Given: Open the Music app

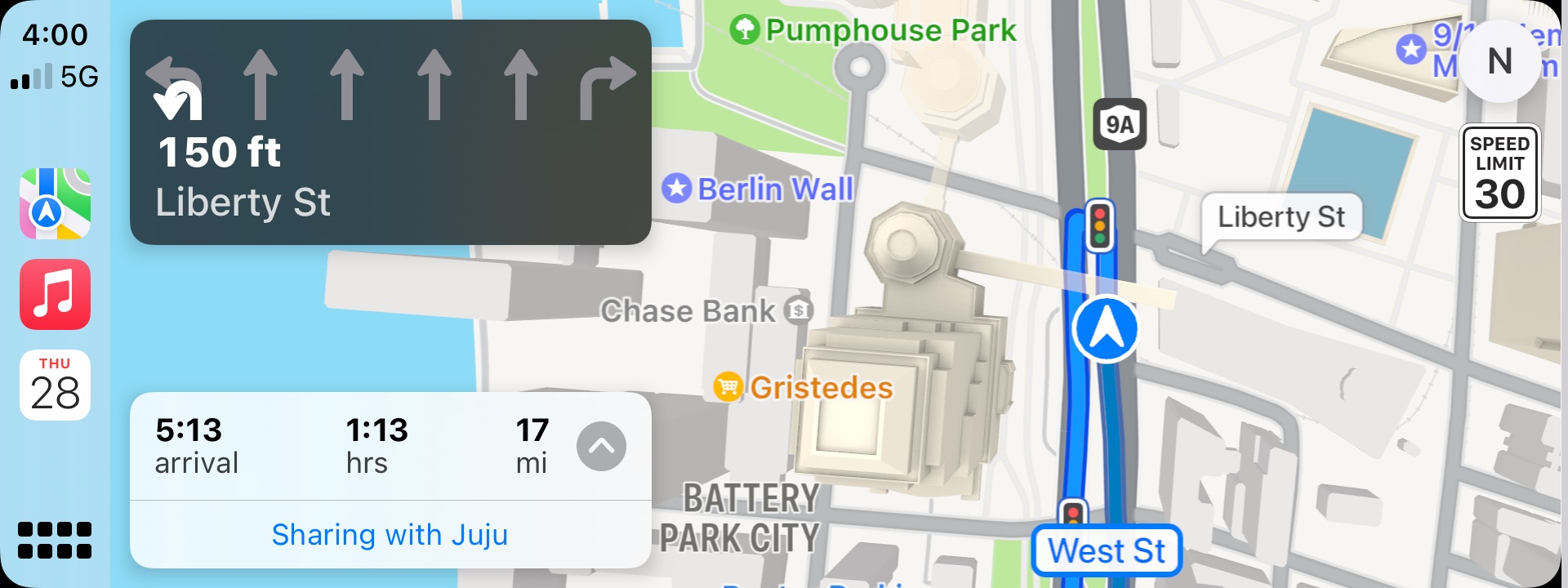Looking at the screenshot, I should 55,294.
